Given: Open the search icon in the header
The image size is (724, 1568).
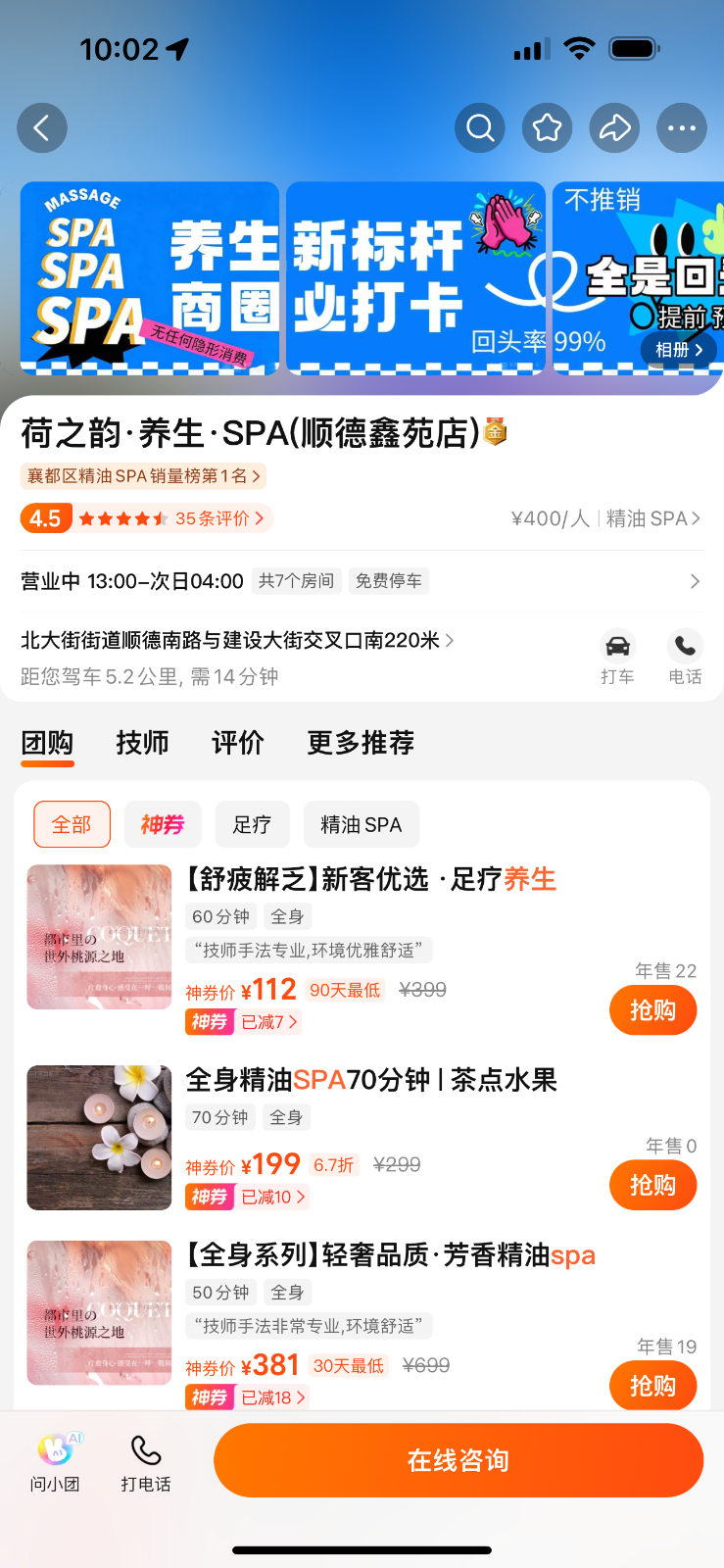Looking at the screenshot, I should pyautogui.click(x=480, y=127).
